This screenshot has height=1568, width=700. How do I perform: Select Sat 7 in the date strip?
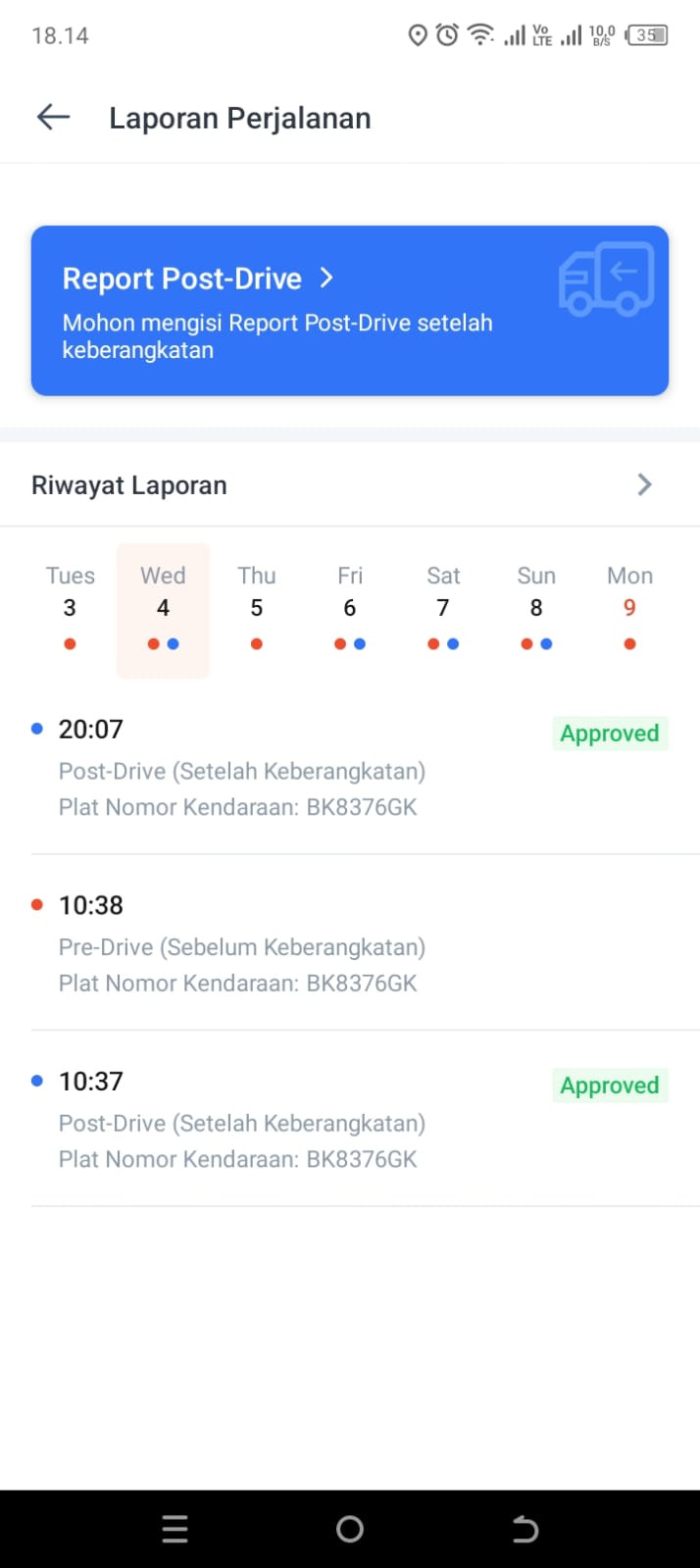coord(443,608)
